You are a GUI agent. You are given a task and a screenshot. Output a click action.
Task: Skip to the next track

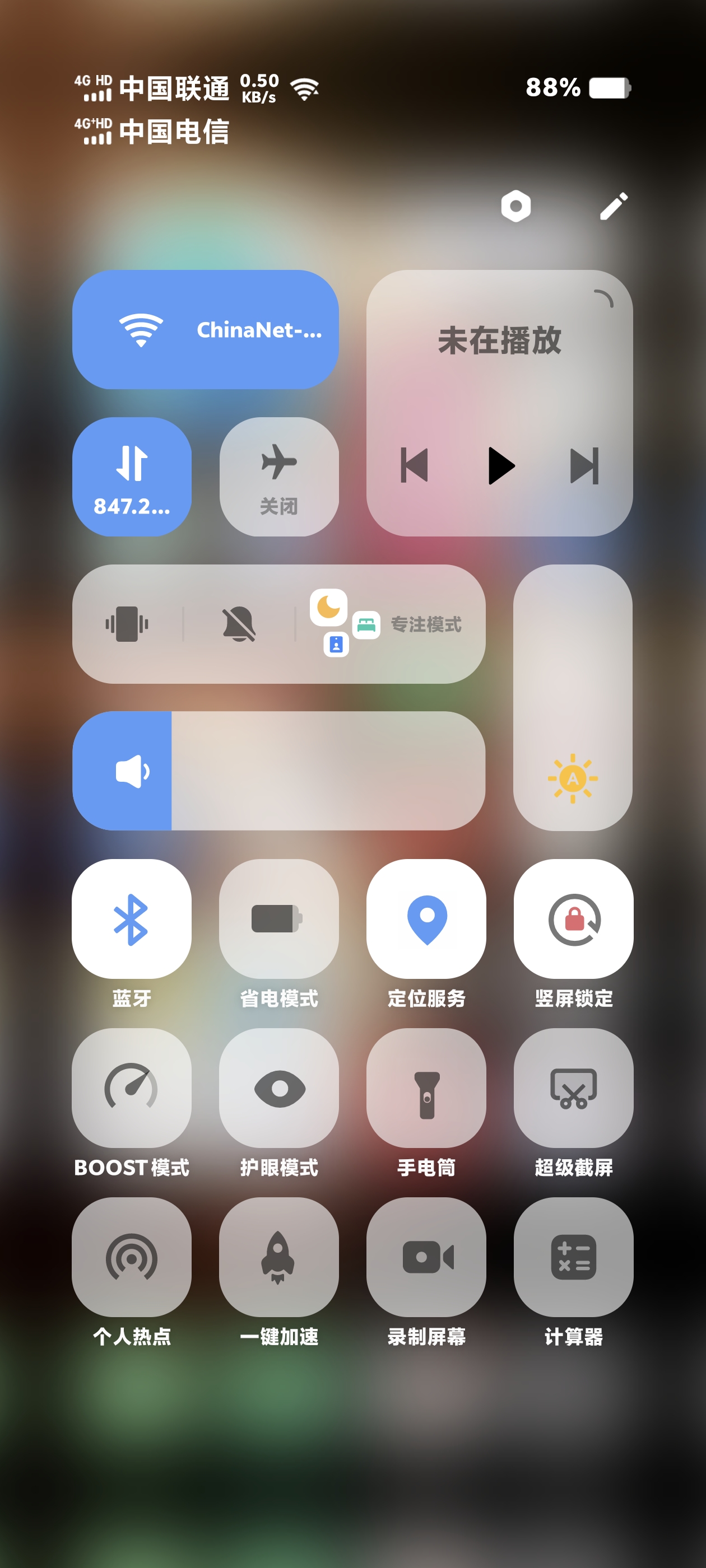[583, 466]
